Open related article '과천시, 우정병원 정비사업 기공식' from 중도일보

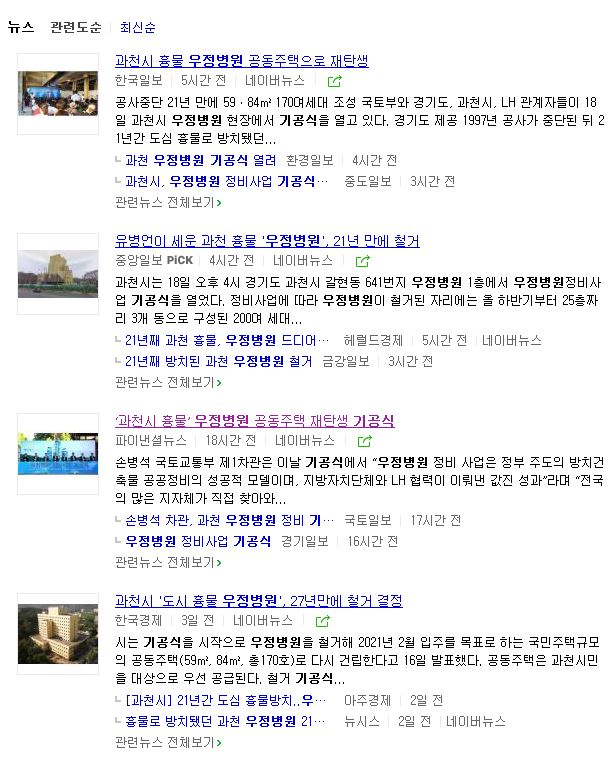click(x=226, y=181)
